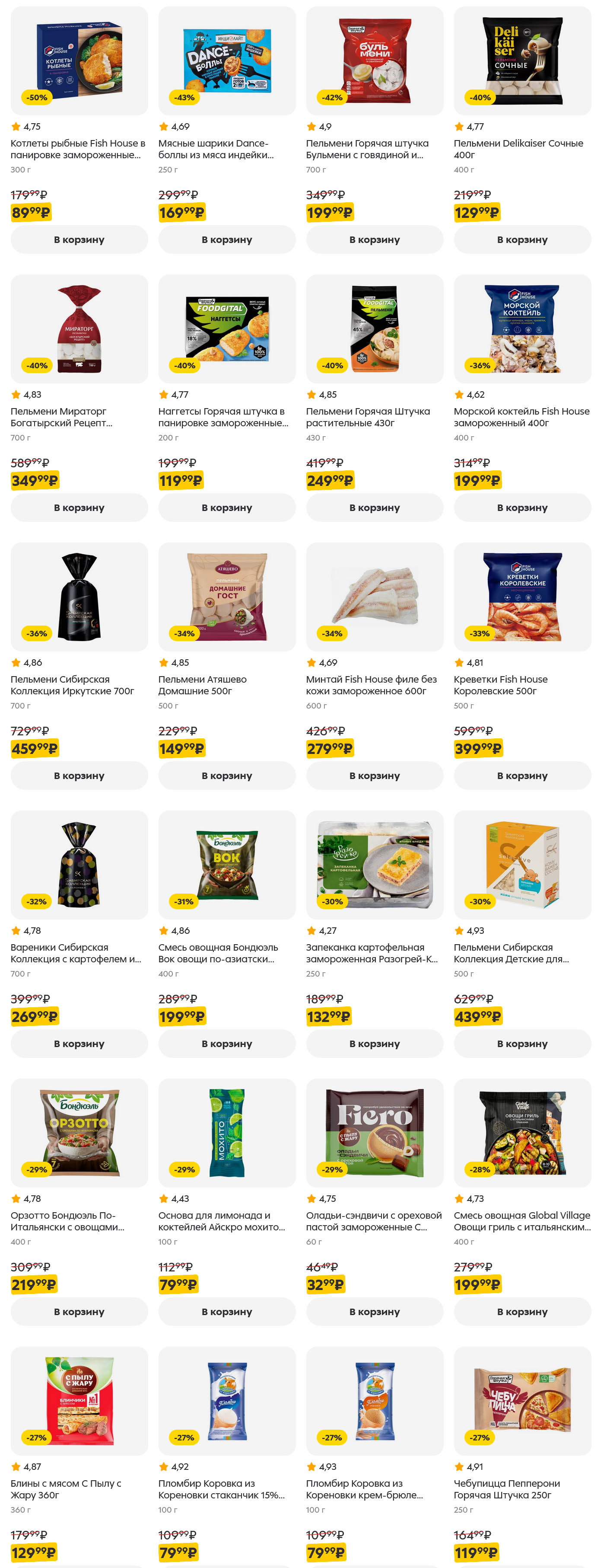Add Fish House fish cutlets to cart
The width and height of the screenshot is (607, 1568).
[x=79, y=240]
